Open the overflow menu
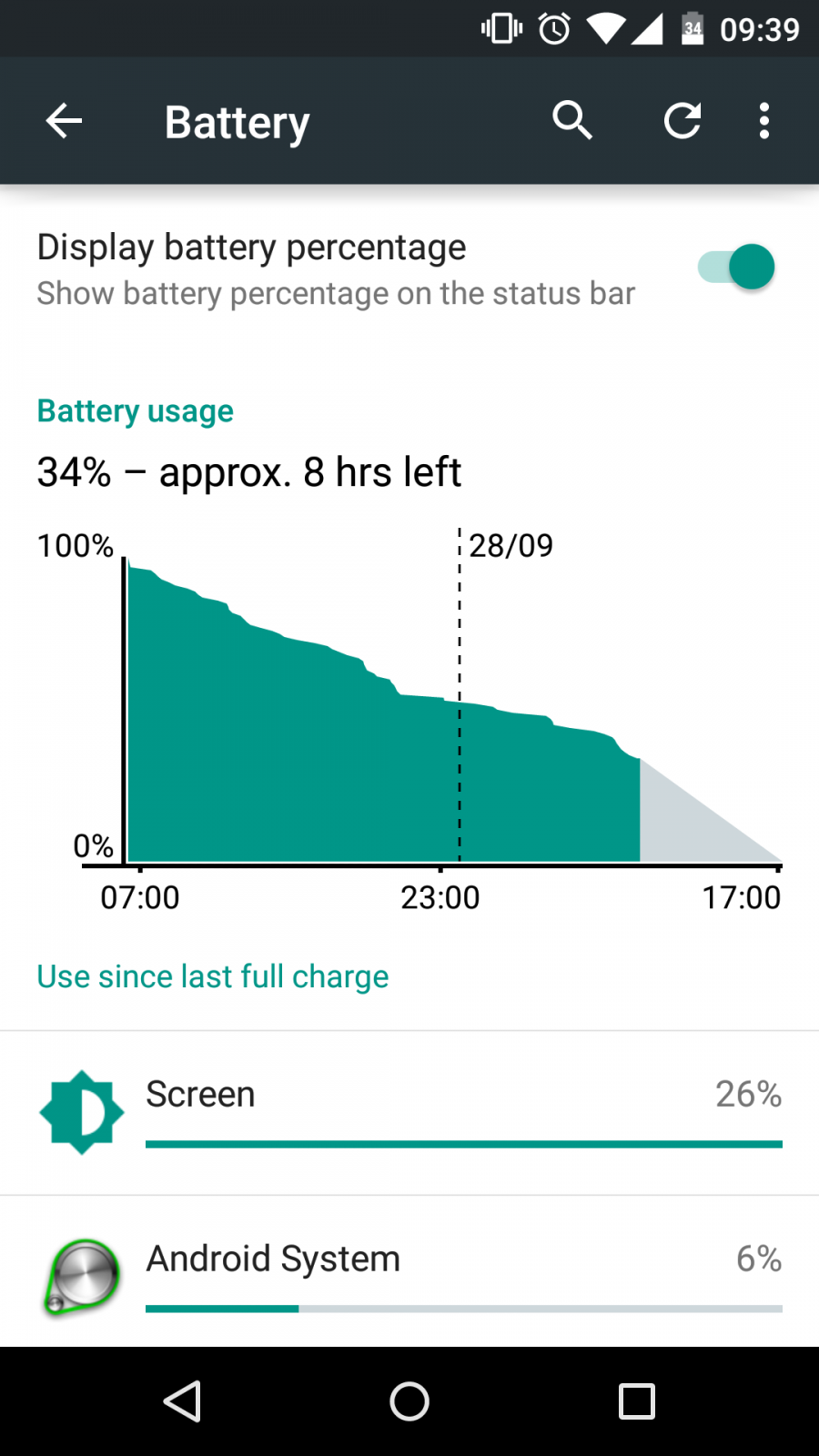This screenshot has width=819, height=1456. point(764,120)
